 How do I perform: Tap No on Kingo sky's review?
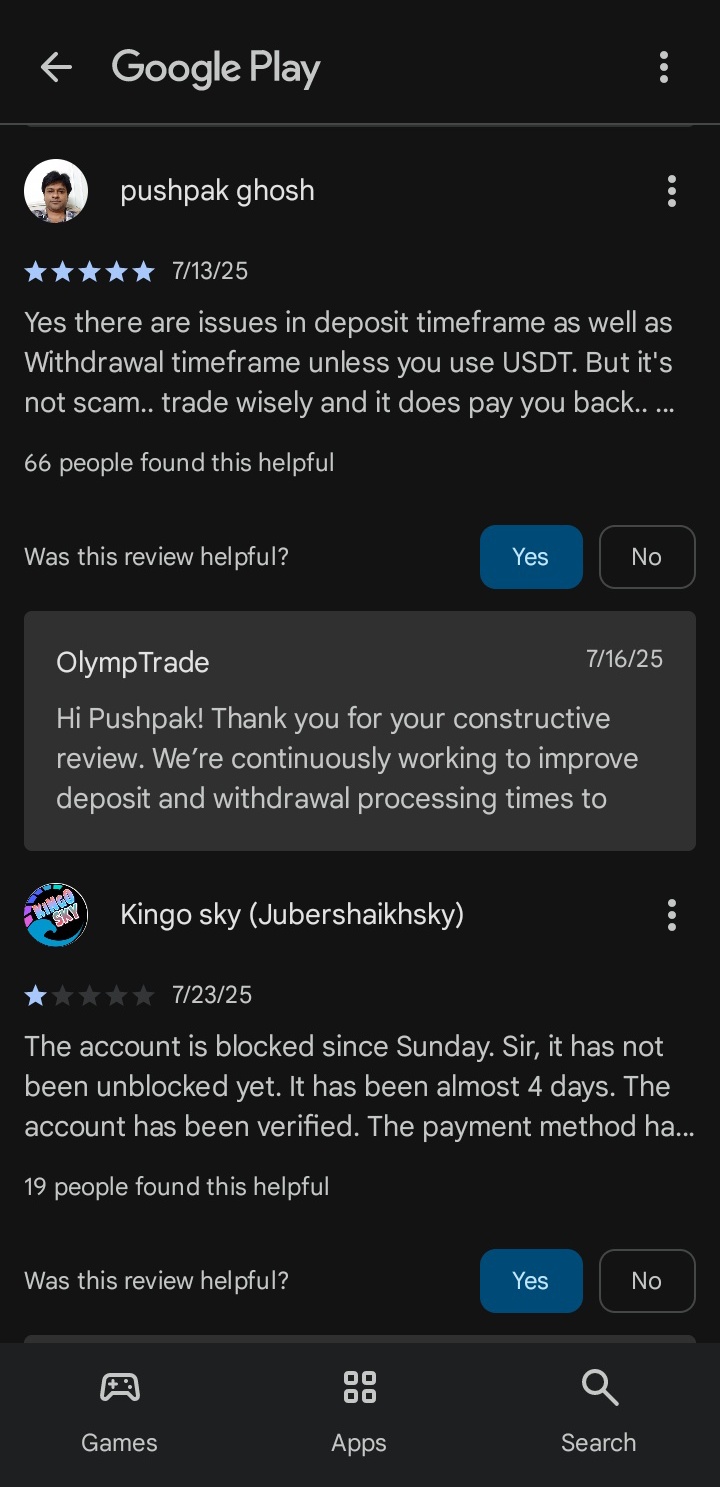(647, 1280)
